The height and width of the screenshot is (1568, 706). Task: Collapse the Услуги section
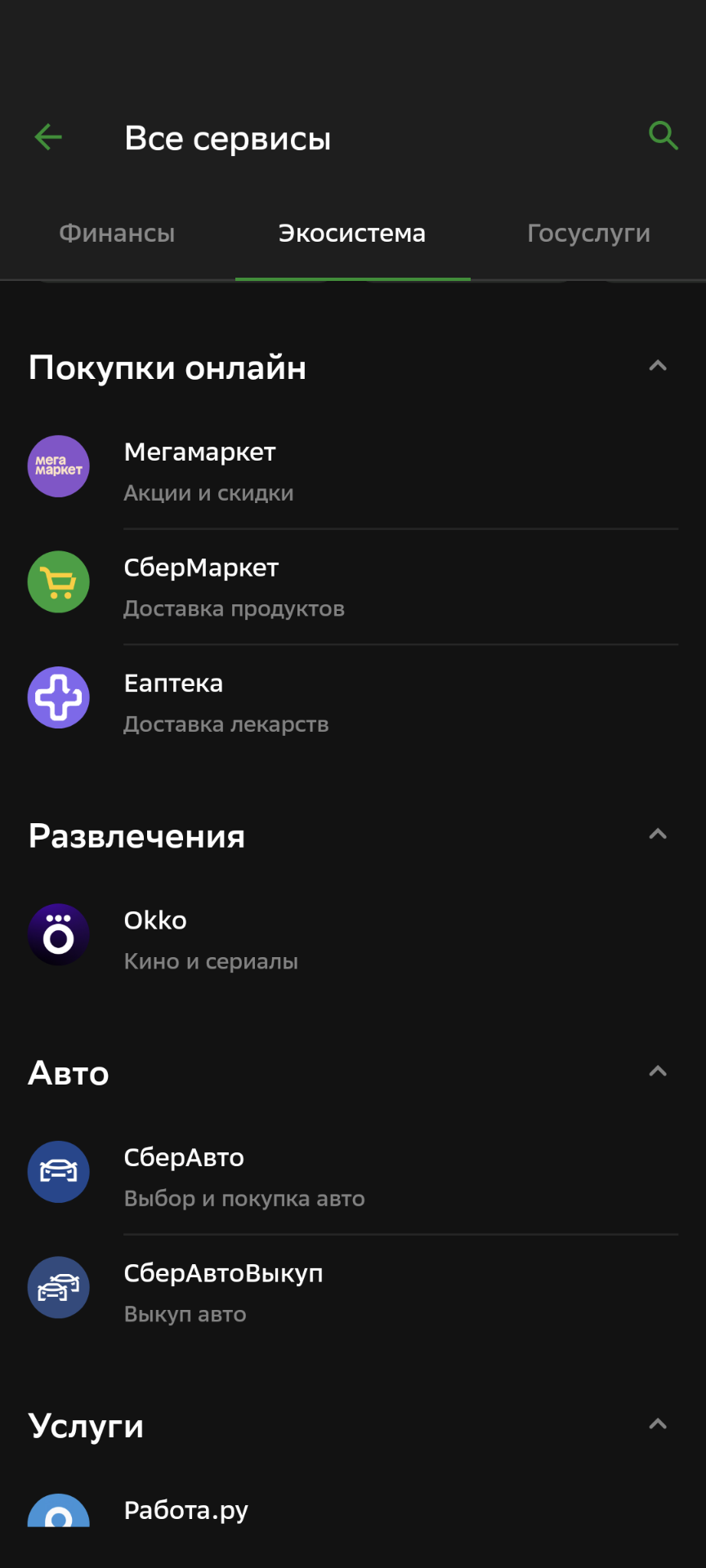(x=658, y=1424)
